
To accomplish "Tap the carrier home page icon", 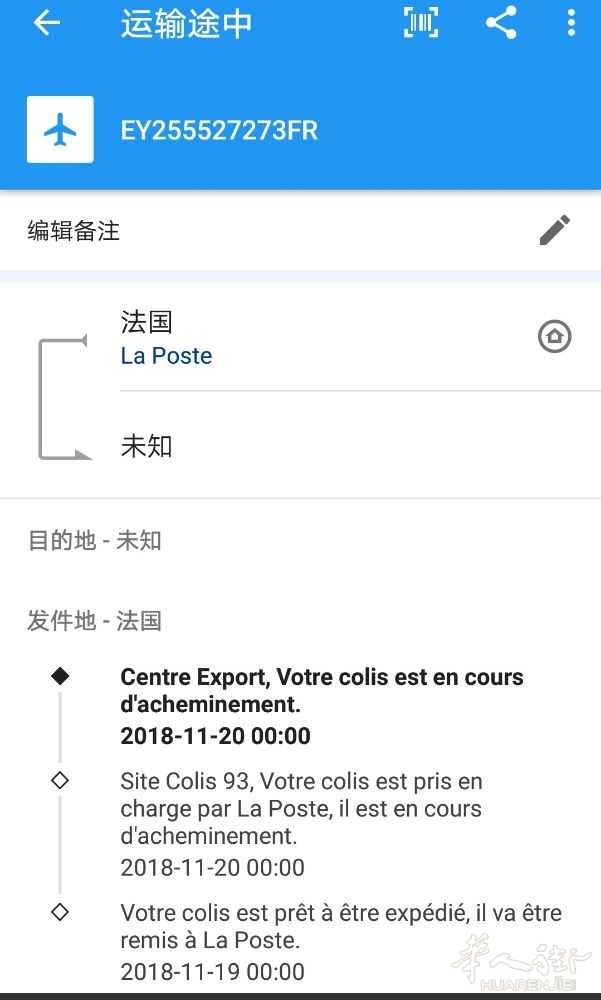I will click(x=554, y=336).
